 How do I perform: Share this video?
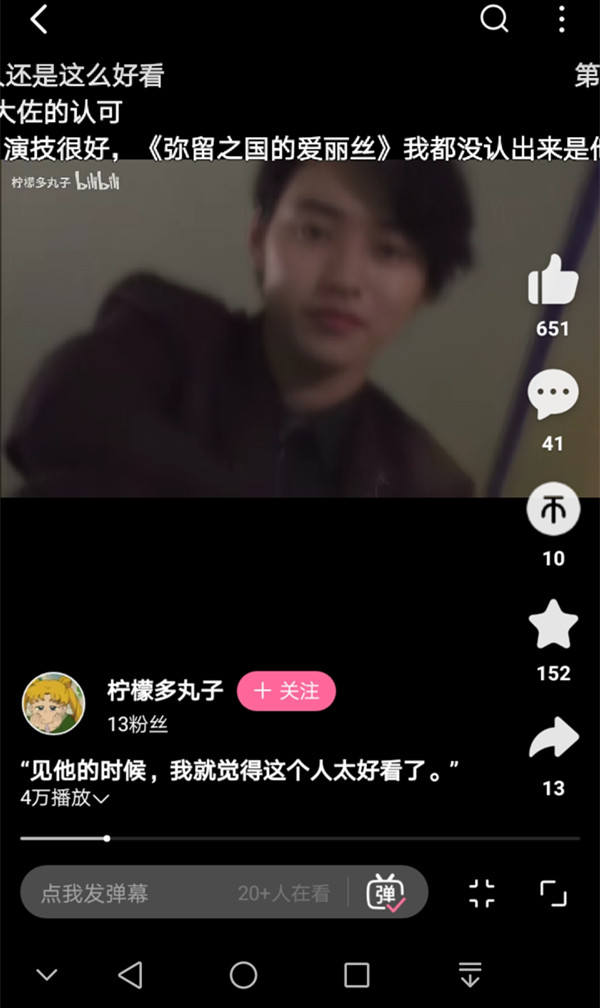pyautogui.click(x=553, y=741)
